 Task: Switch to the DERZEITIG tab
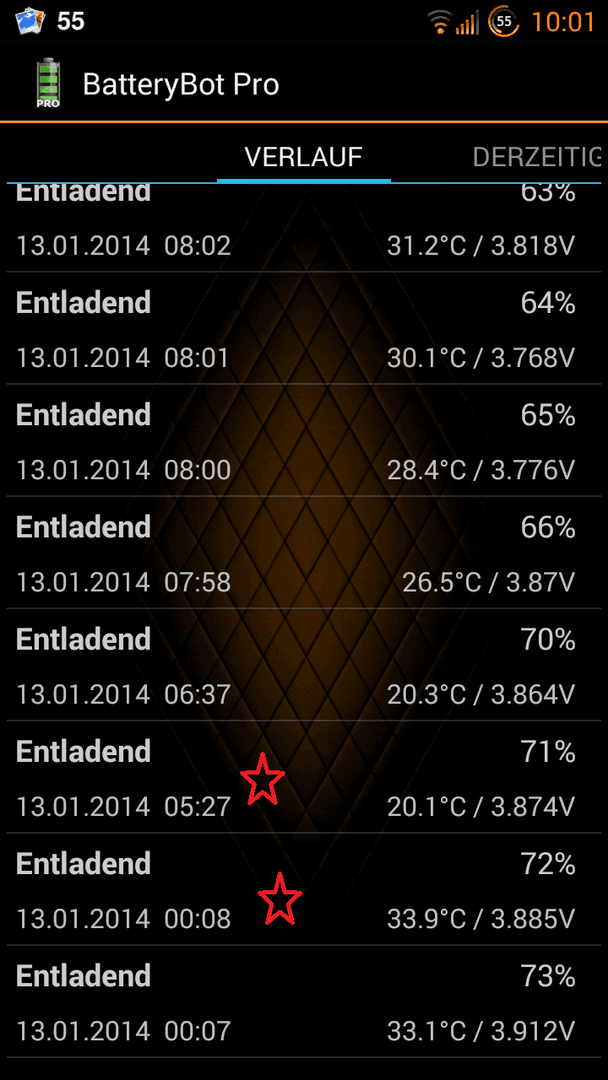(537, 158)
